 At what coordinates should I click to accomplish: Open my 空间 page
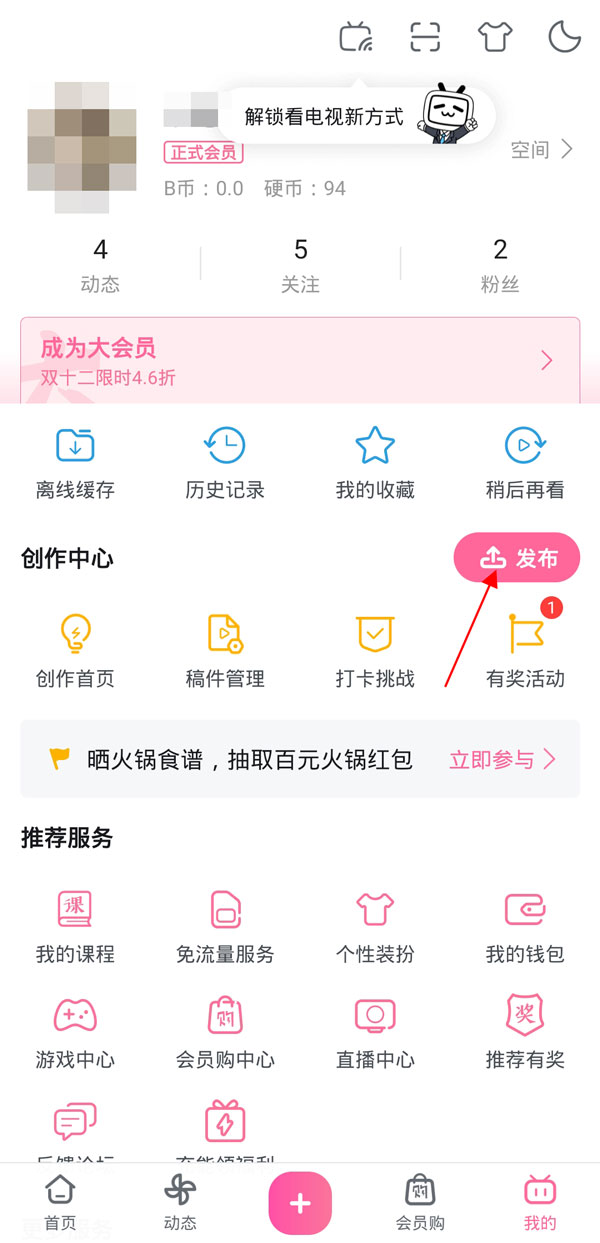click(x=541, y=150)
